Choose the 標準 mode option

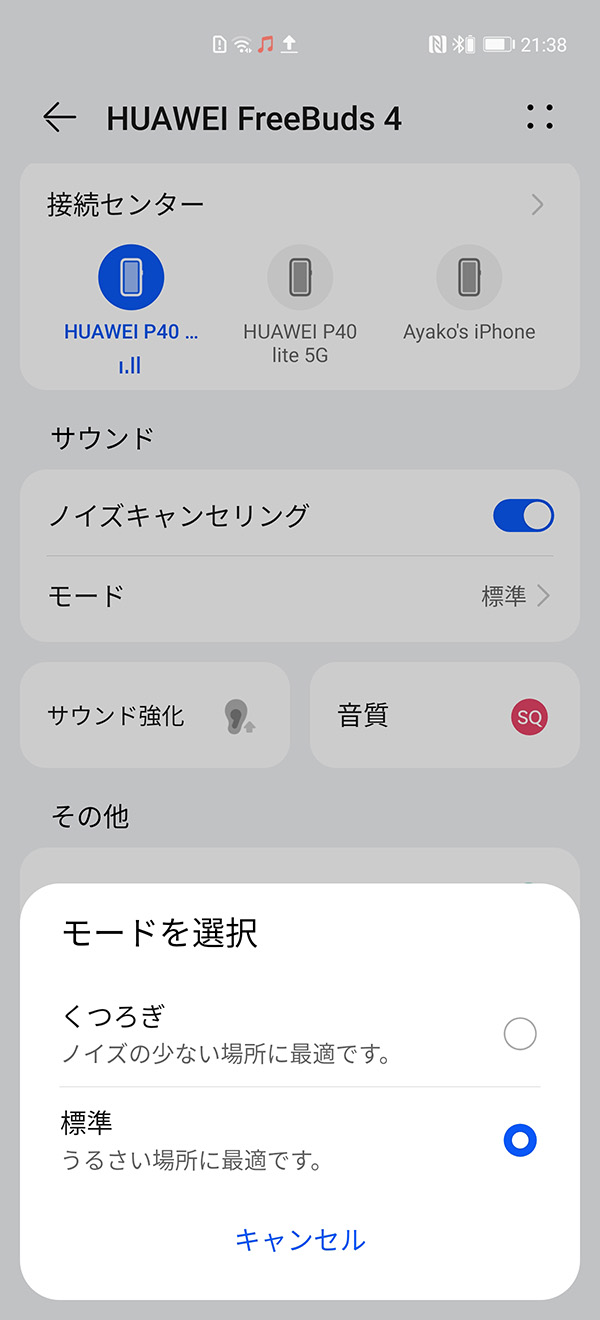coord(519,1140)
